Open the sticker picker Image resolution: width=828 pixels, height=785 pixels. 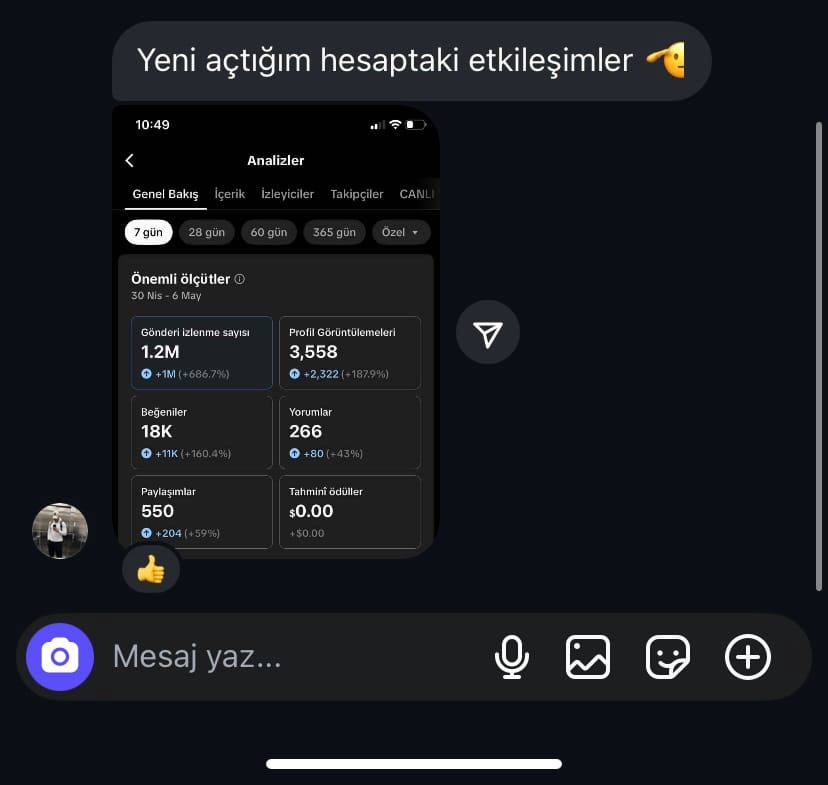tap(668, 657)
